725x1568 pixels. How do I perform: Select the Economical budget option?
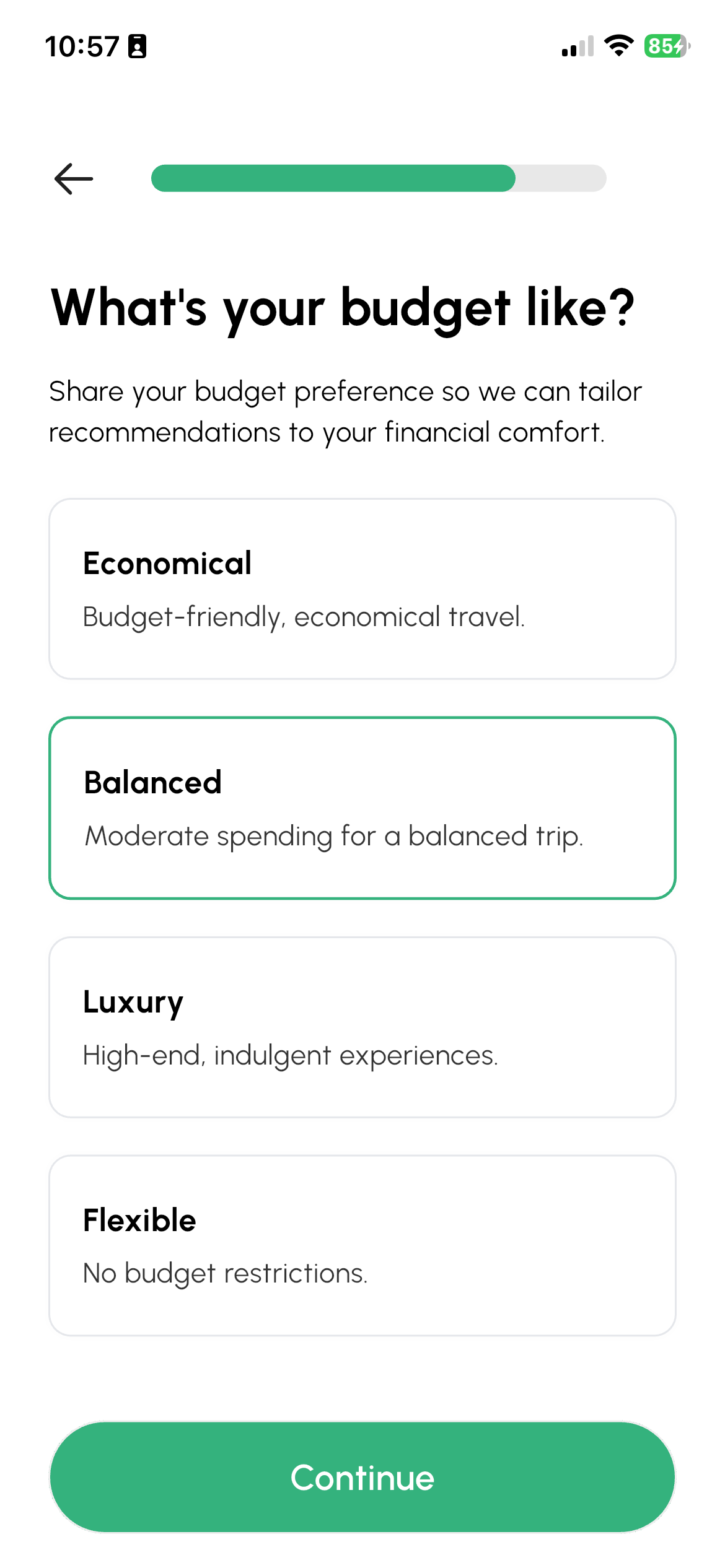point(362,589)
